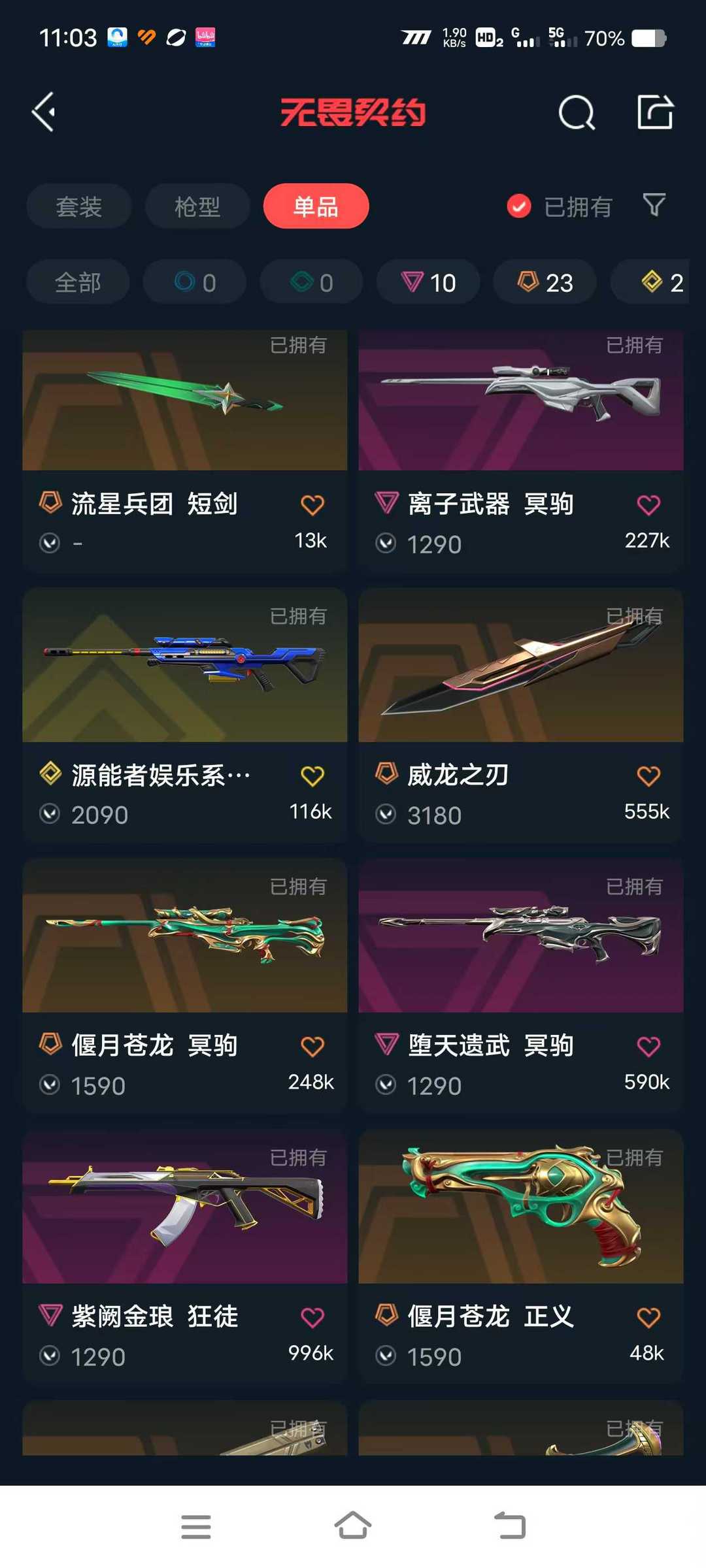Switch to the 枪型 tab

[x=197, y=206]
